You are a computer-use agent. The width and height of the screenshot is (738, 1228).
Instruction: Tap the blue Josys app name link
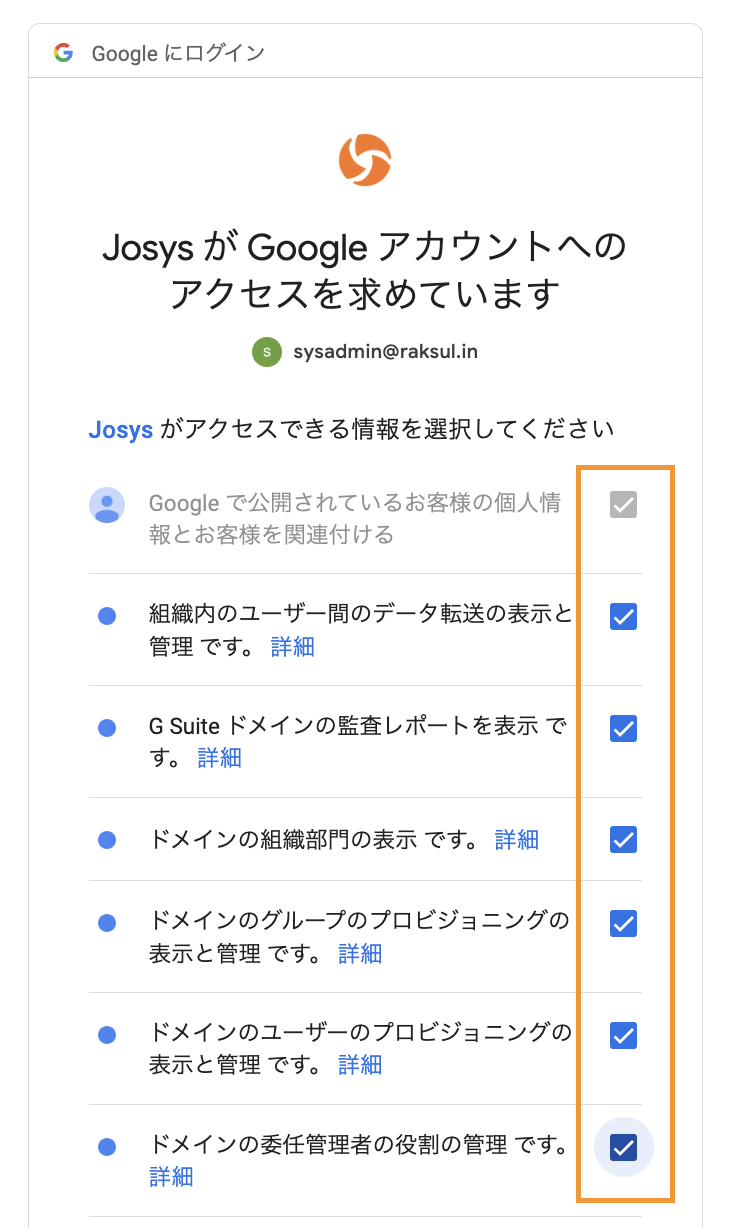[x=121, y=430]
